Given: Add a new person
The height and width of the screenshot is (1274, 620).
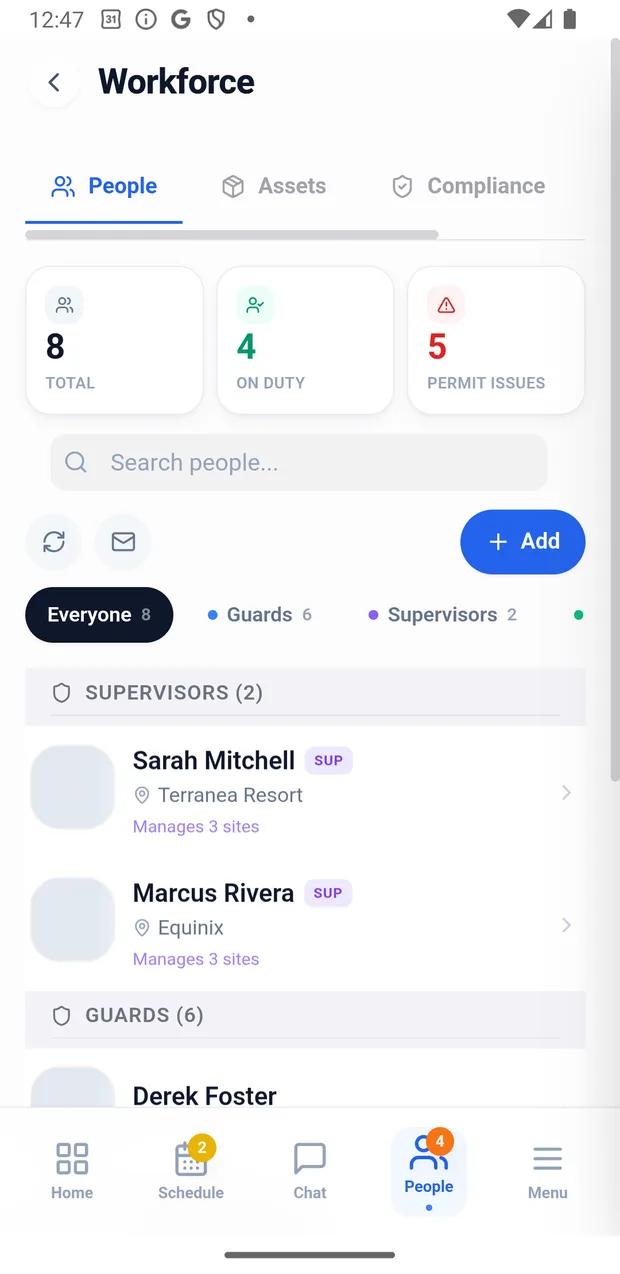Looking at the screenshot, I should click(523, 541).
